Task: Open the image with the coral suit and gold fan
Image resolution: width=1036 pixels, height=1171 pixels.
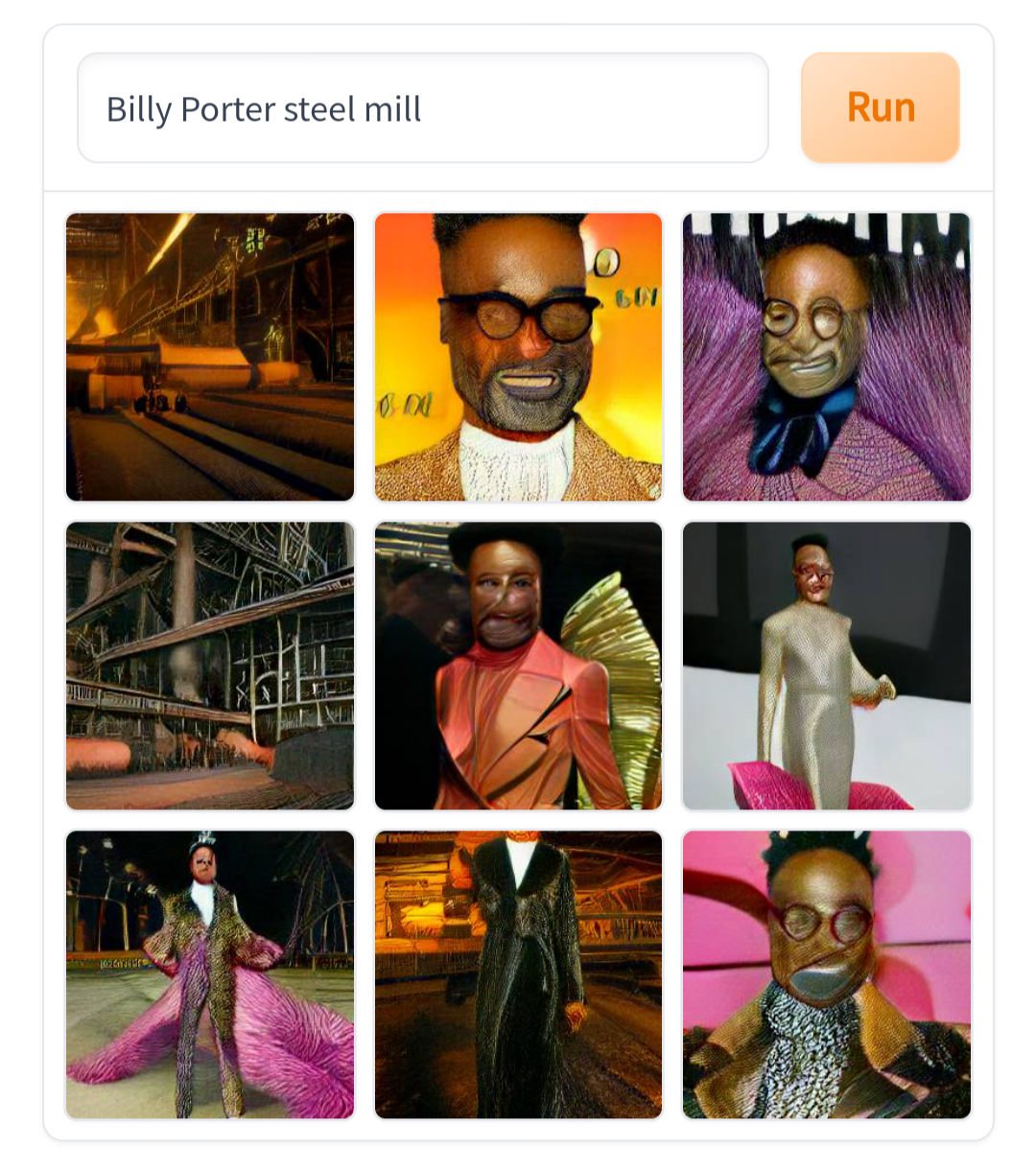Action: pos(518,666)
